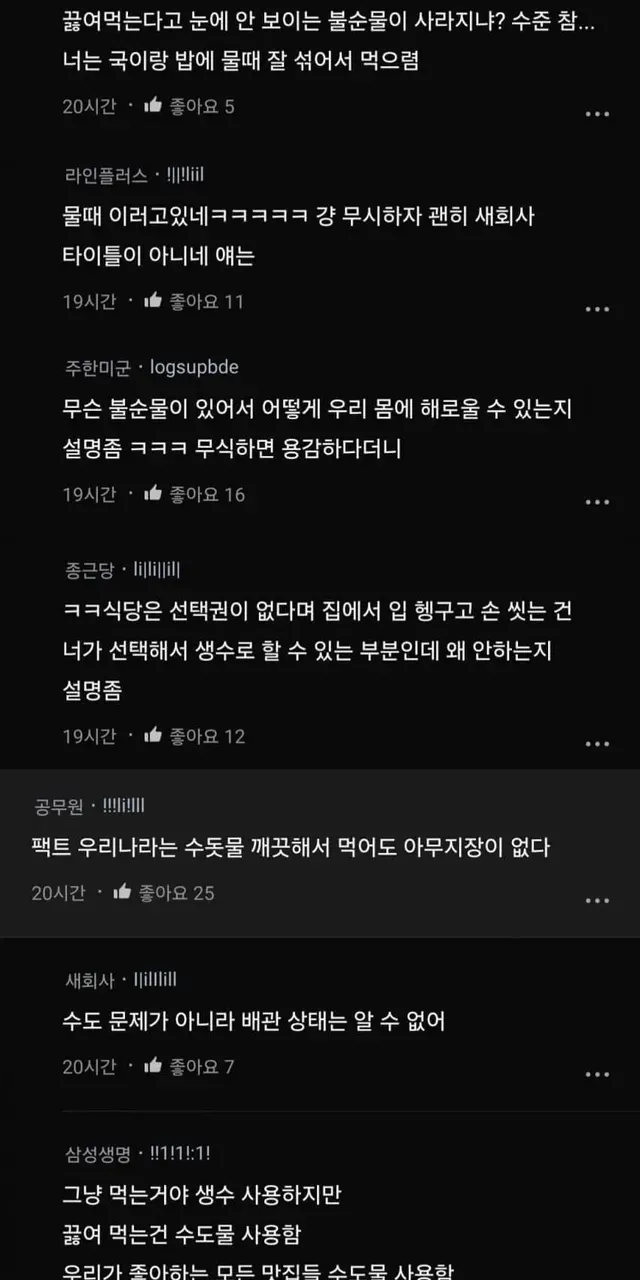
Task: Open more options for 새회사 comment
Action: coord(597,1075)
